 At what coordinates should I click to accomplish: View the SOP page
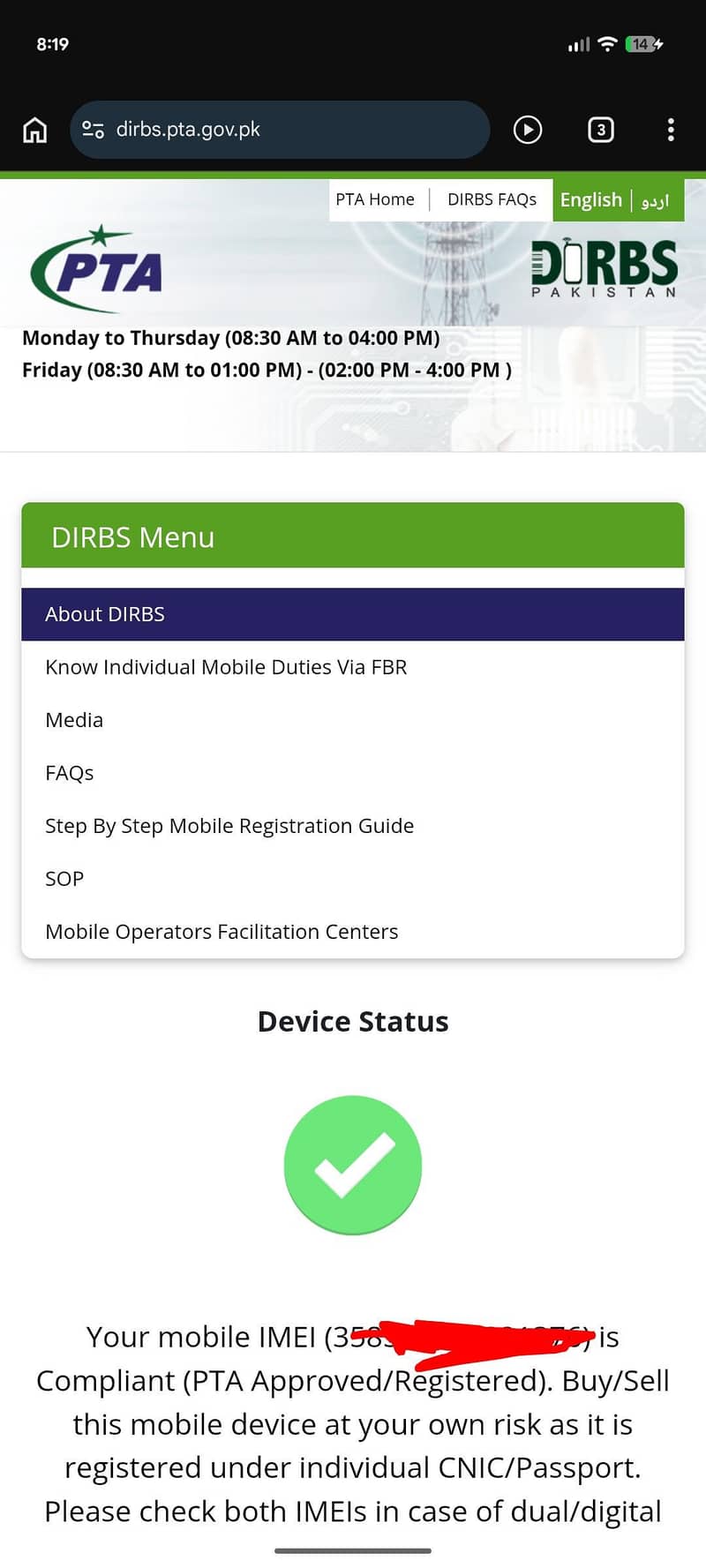(64, 879)
